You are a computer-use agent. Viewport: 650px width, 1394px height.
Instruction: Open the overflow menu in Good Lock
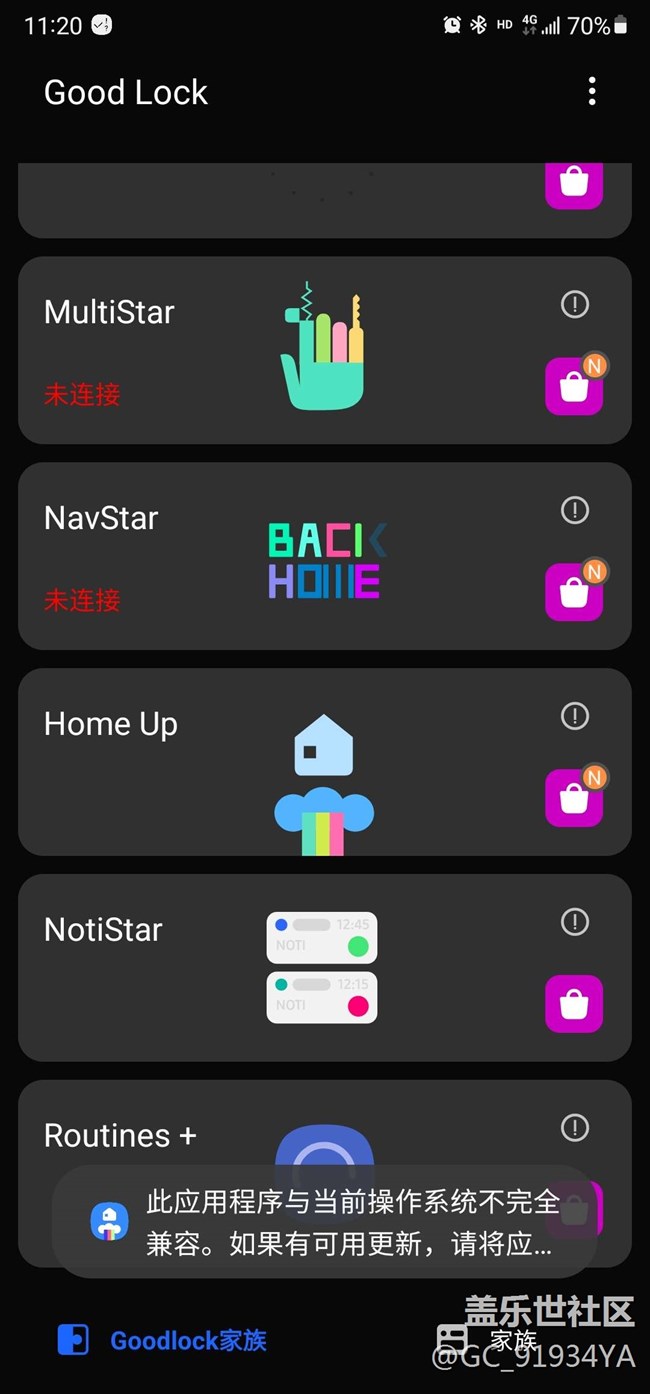[x=592, y=92]
